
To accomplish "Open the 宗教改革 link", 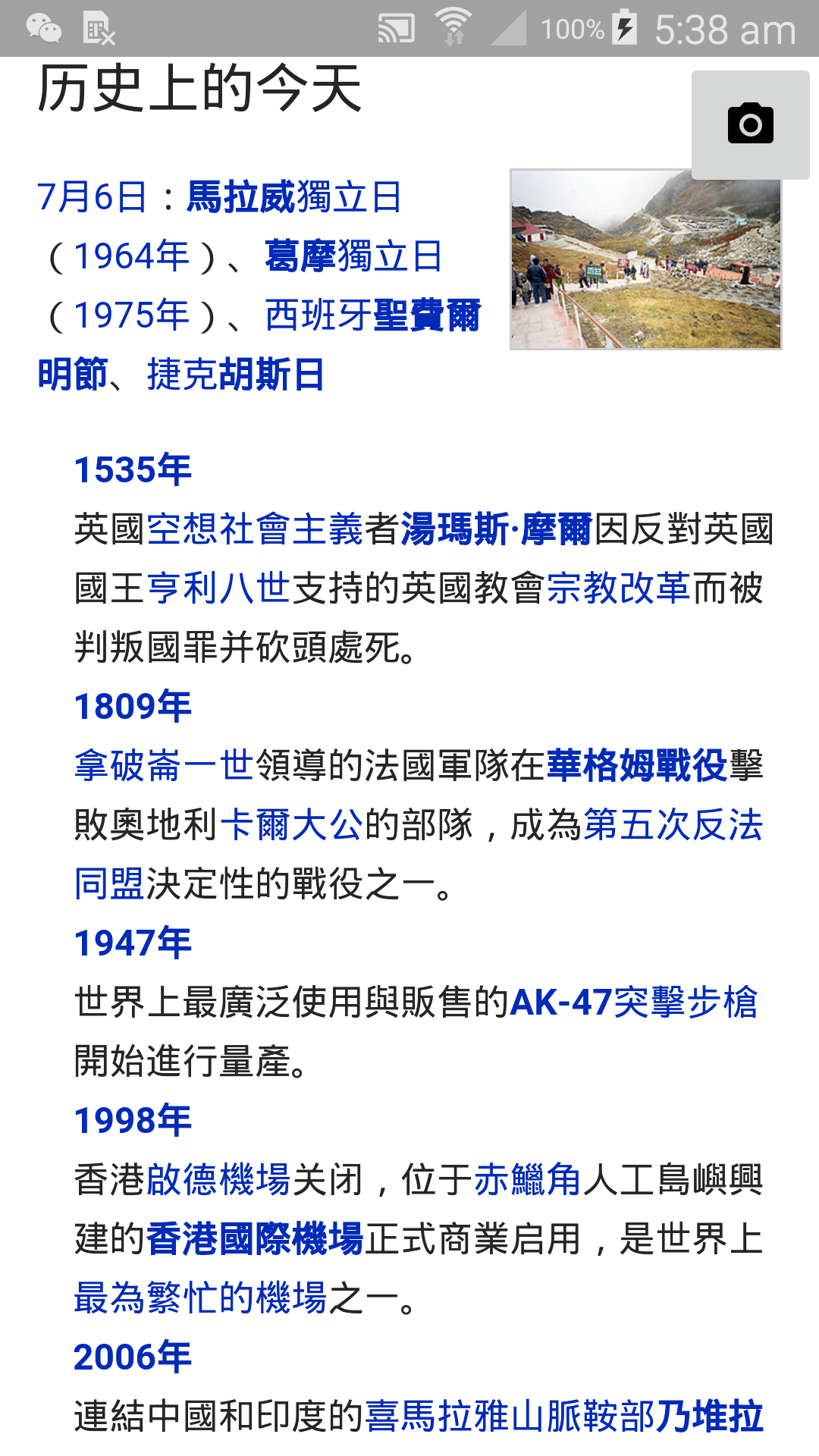I will [x=618, y=588].
